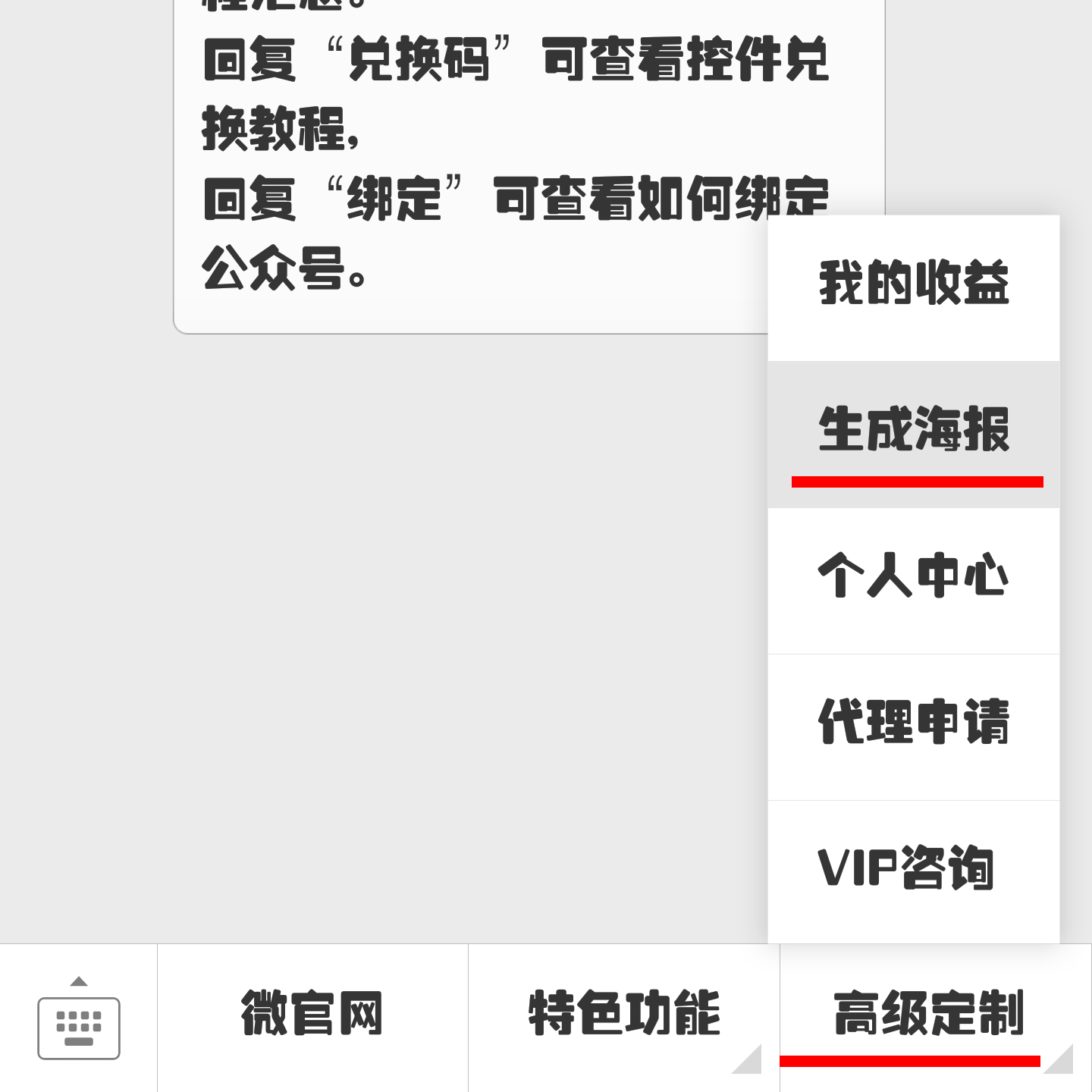Expand the 特色功能 menu
Screen dimensions: 1092x1092
coord(623,1015)
